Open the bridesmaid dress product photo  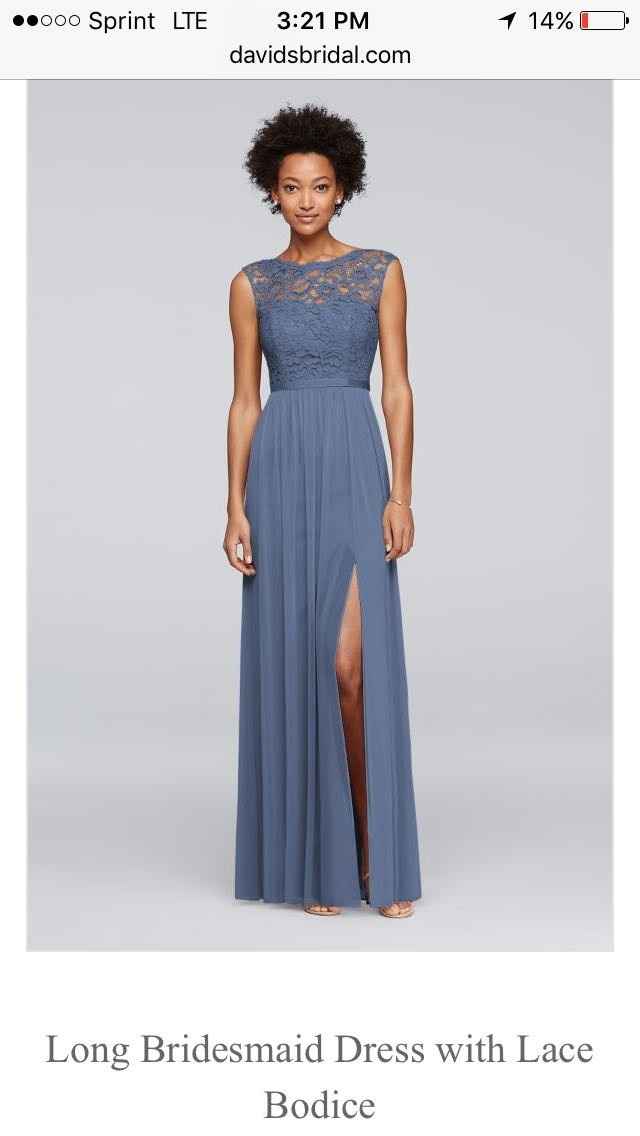pos(320,515)
